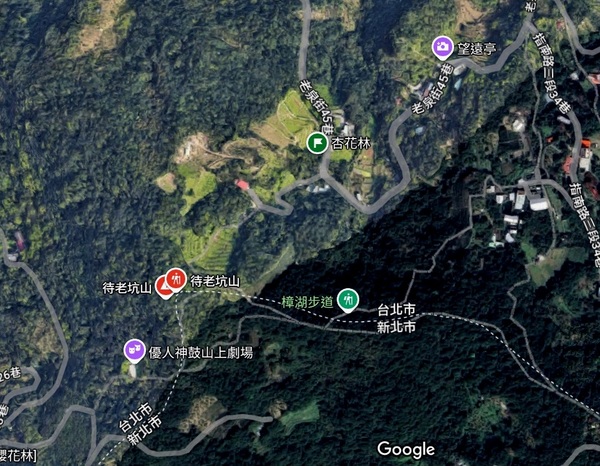Select the 杏花林 green flag marker

click(x=317, y=142)
